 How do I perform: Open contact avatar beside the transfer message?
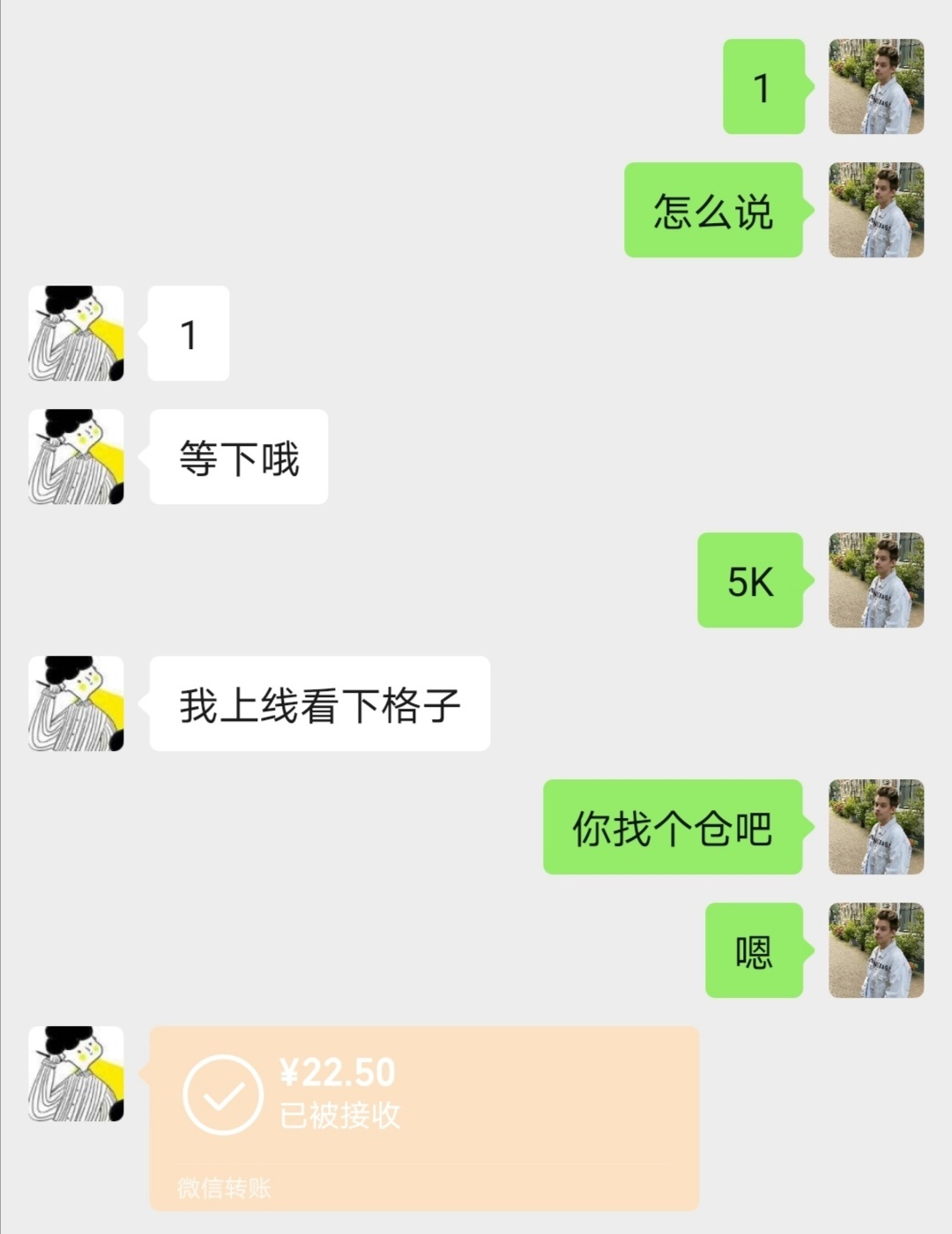coord(76,1074)
